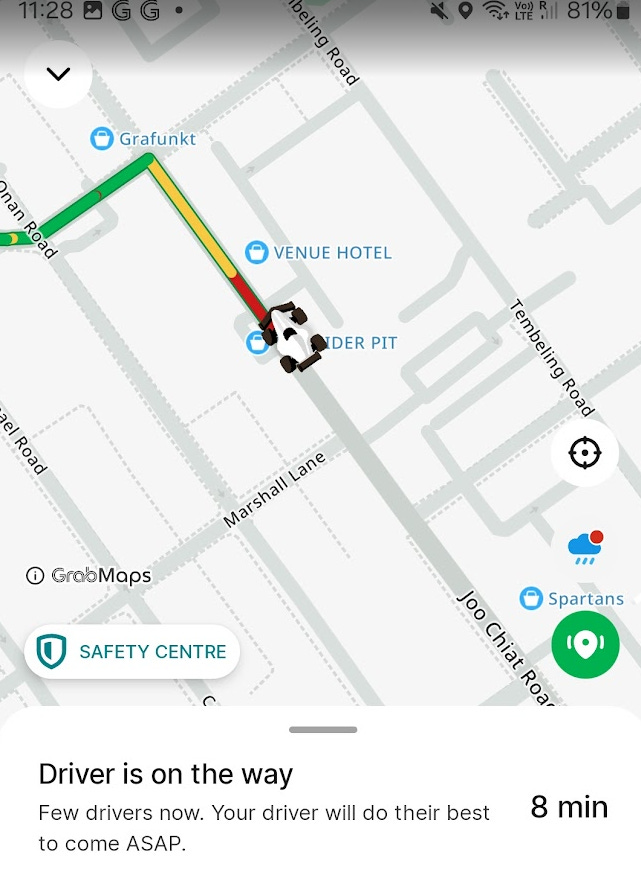
Task: Tap the green pickup location button
Action: click(x=585, y=645)
